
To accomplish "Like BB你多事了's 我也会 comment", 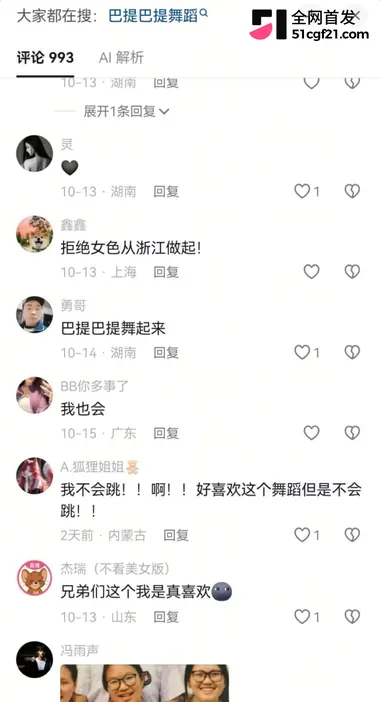I will pyautogui.click(x=312, y=433).
